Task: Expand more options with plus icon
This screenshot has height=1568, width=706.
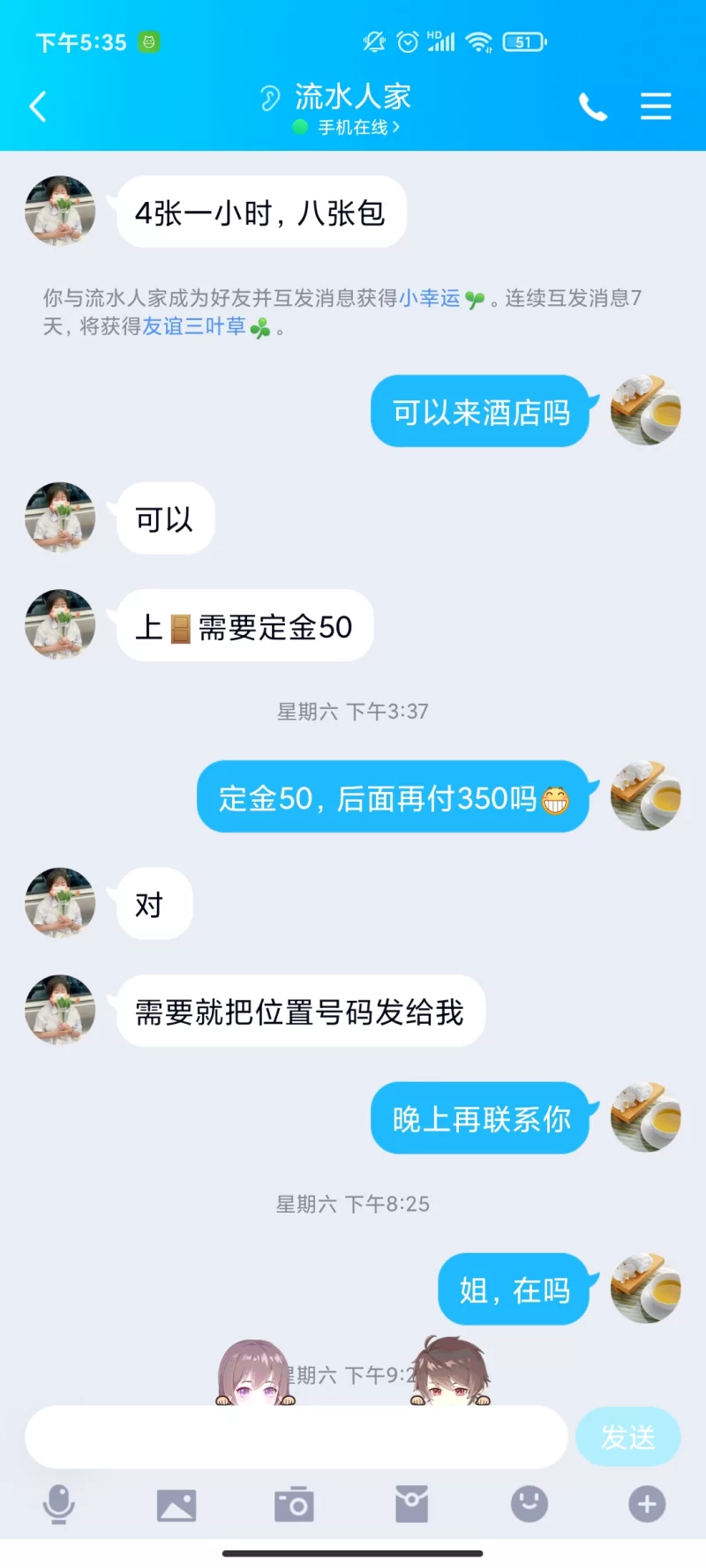Action: pyautogui.click(x=647, y=1504)
